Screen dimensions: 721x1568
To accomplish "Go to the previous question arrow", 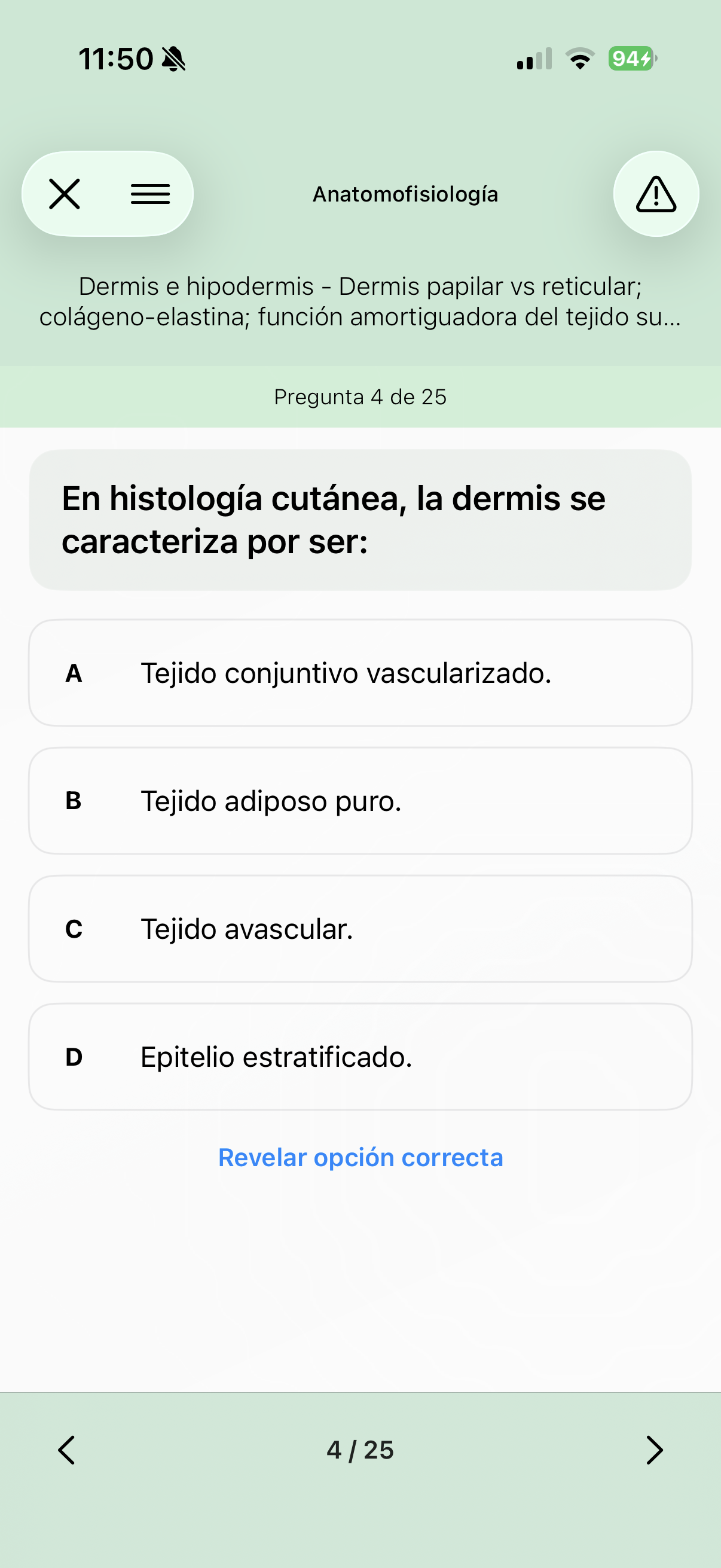I will coord(66,1450).
